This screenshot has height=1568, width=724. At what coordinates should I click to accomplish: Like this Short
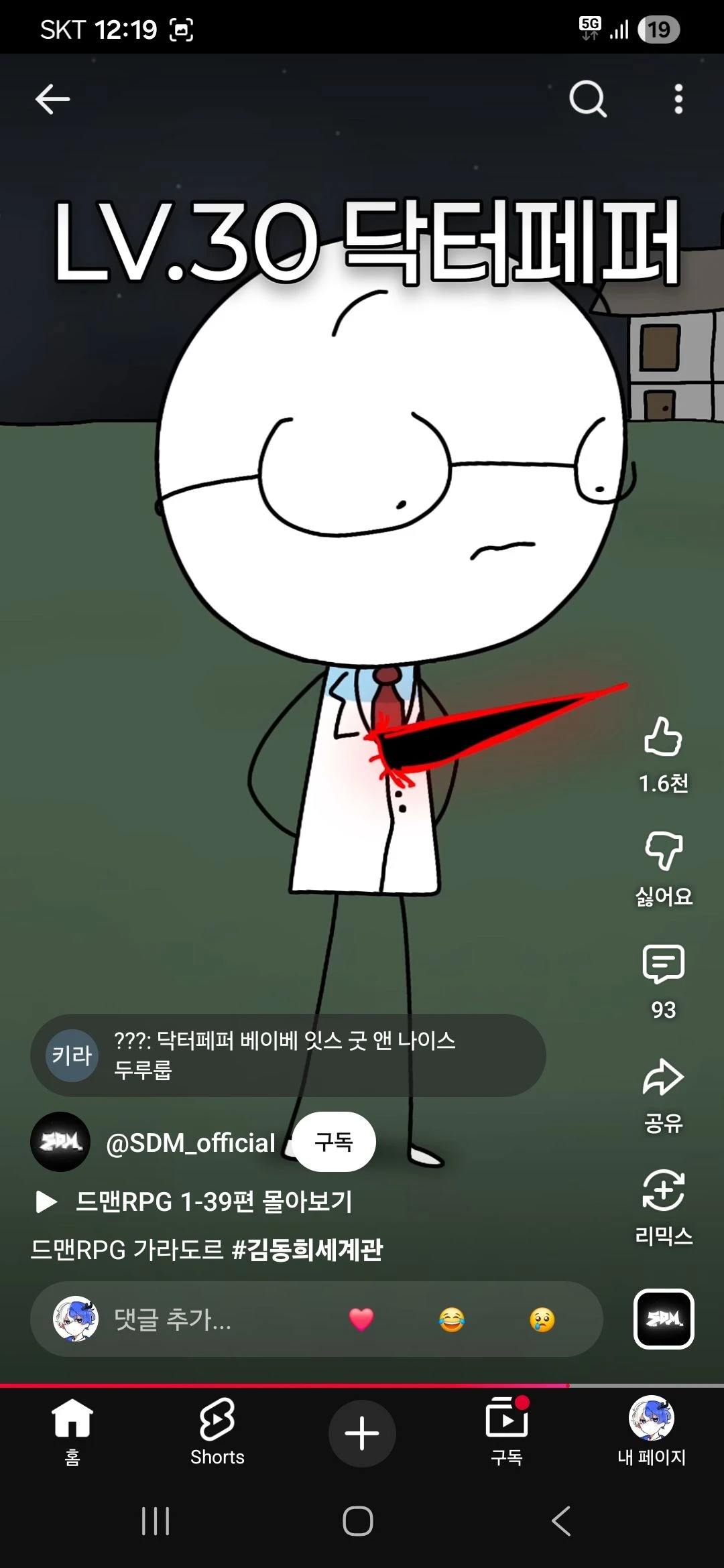click(663, 737)
